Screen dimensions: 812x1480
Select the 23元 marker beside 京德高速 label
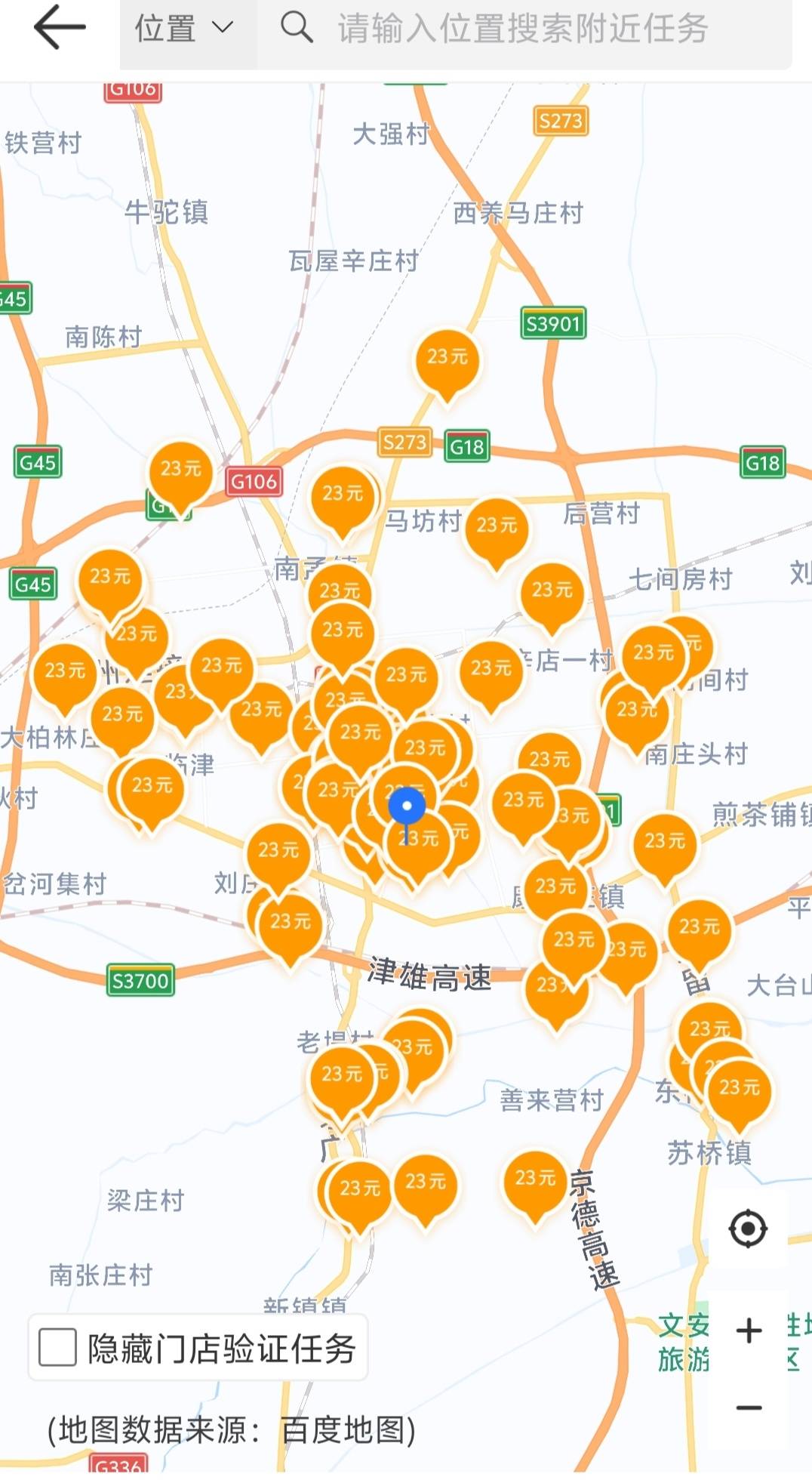[535, 1181]
